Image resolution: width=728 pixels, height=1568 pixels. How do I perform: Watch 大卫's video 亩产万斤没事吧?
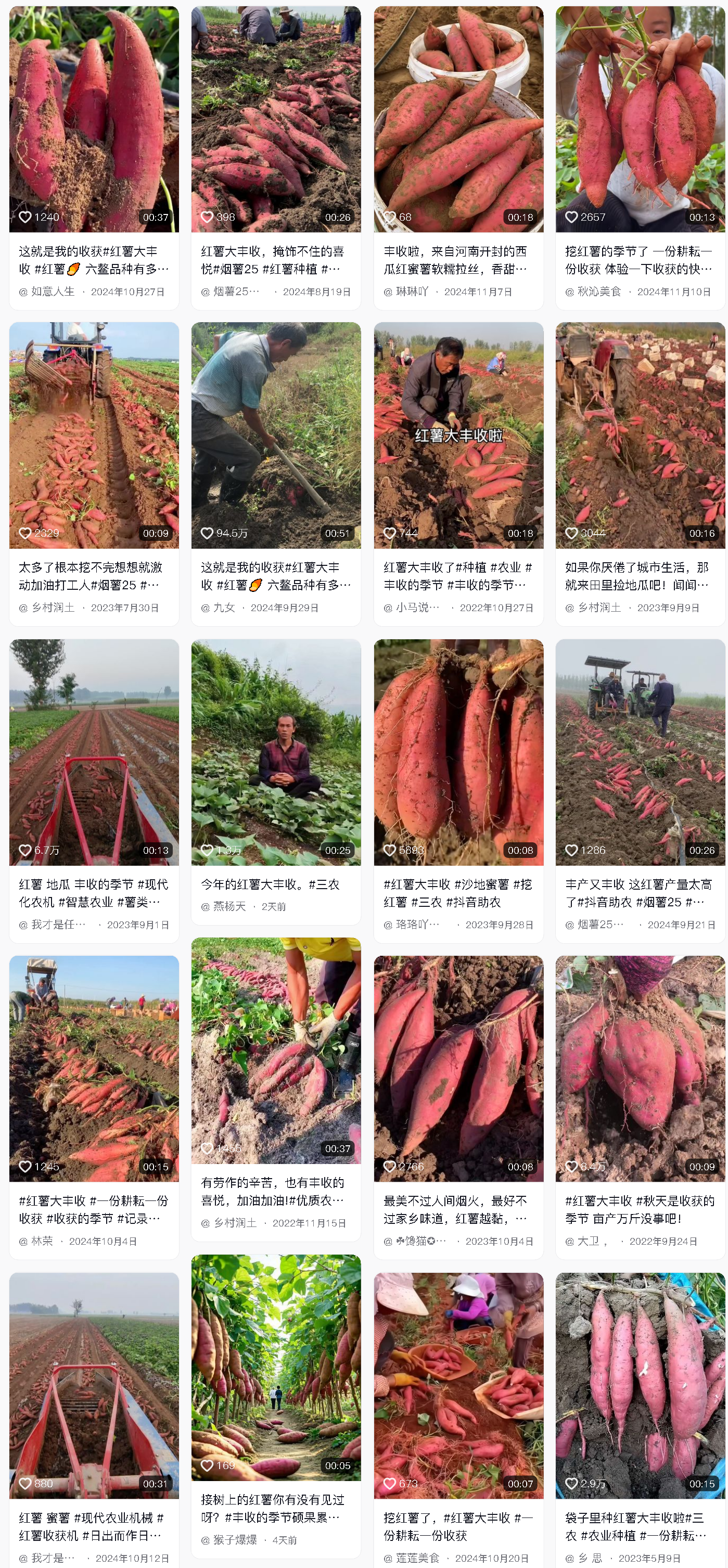pos(640,1068)
